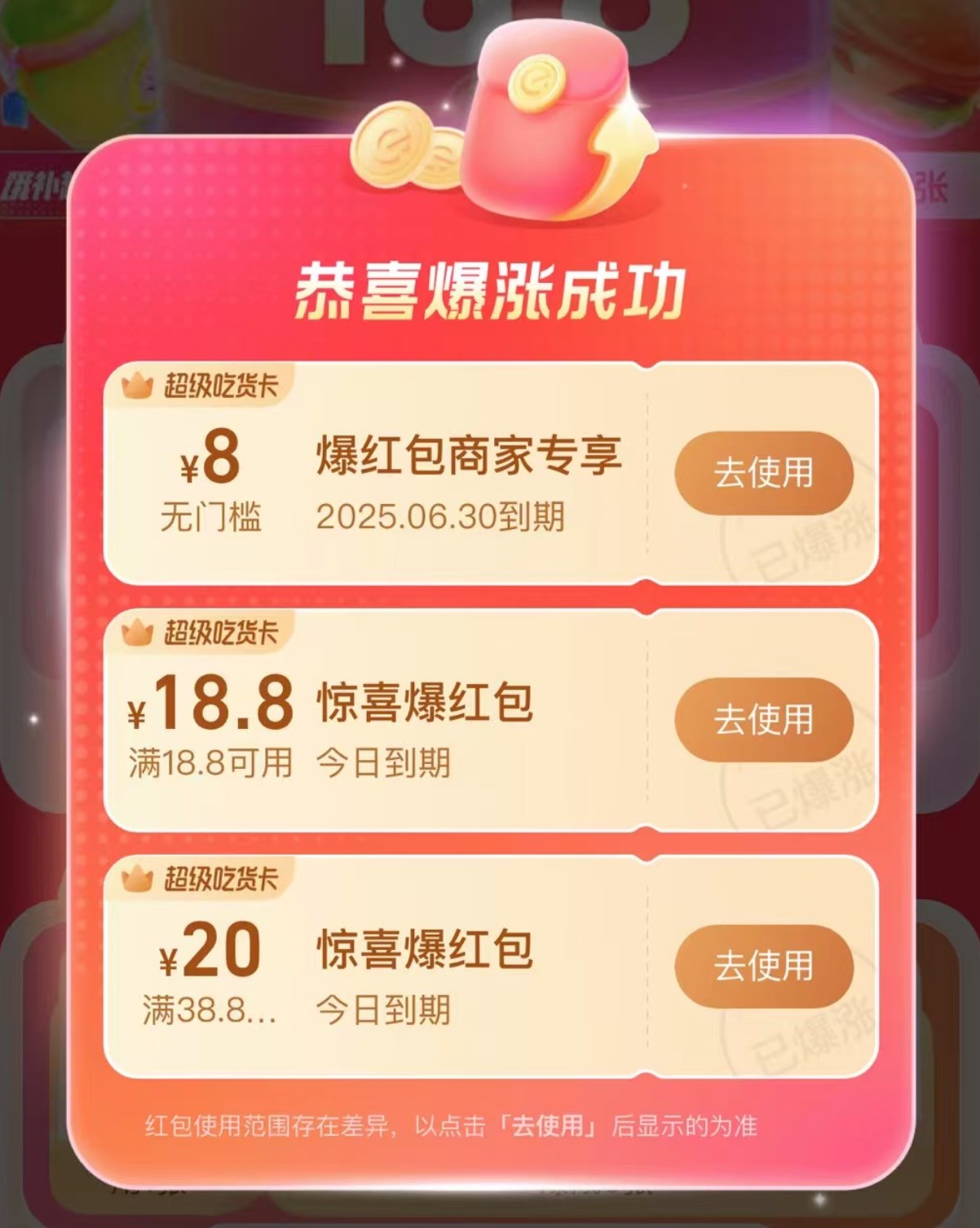Image resolution: width=980 pixels, height=1228 pixels.
Task: Tap 去使用 on the ¥20 惊喜爆红包 coupon
Action: tap(763, 965)
